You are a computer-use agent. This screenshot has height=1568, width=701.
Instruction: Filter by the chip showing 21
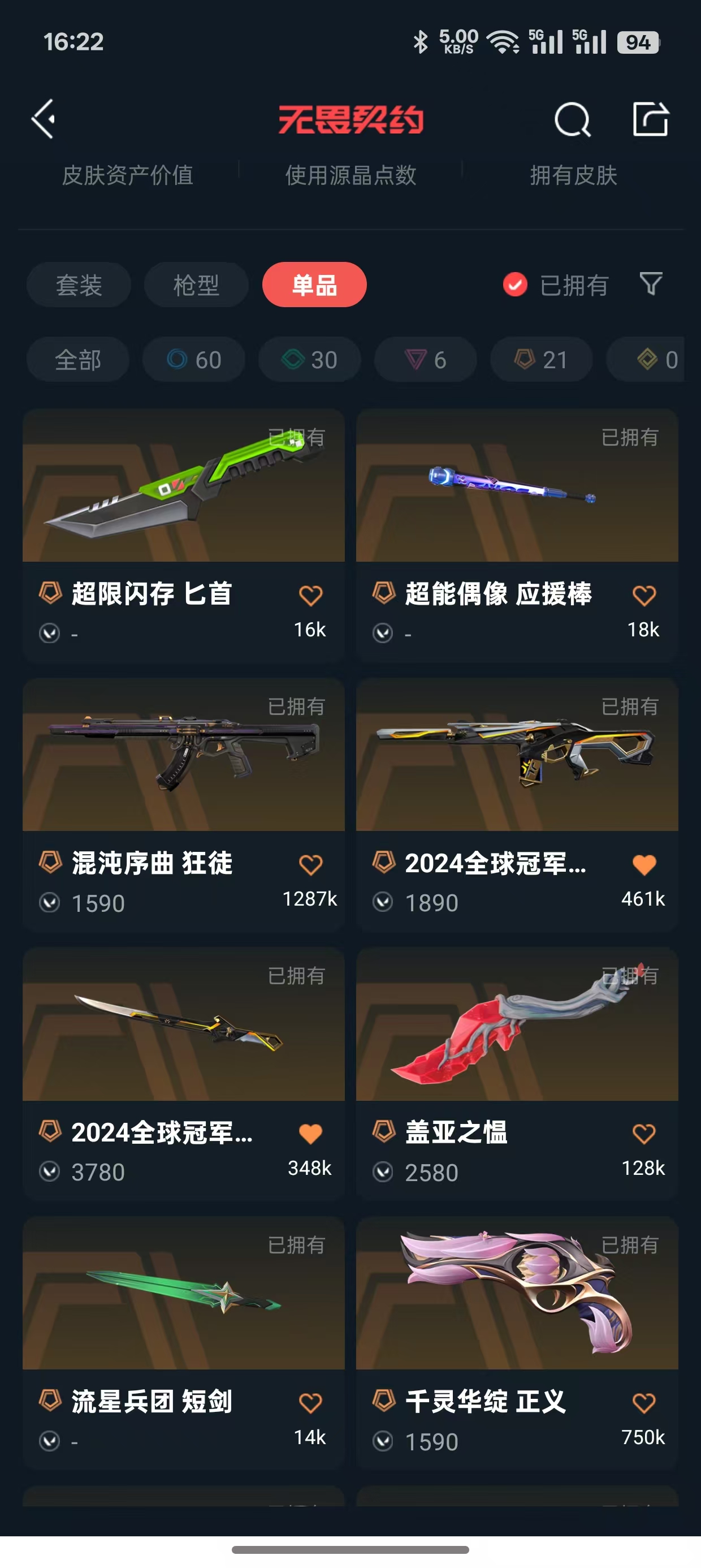coord(542,360)
